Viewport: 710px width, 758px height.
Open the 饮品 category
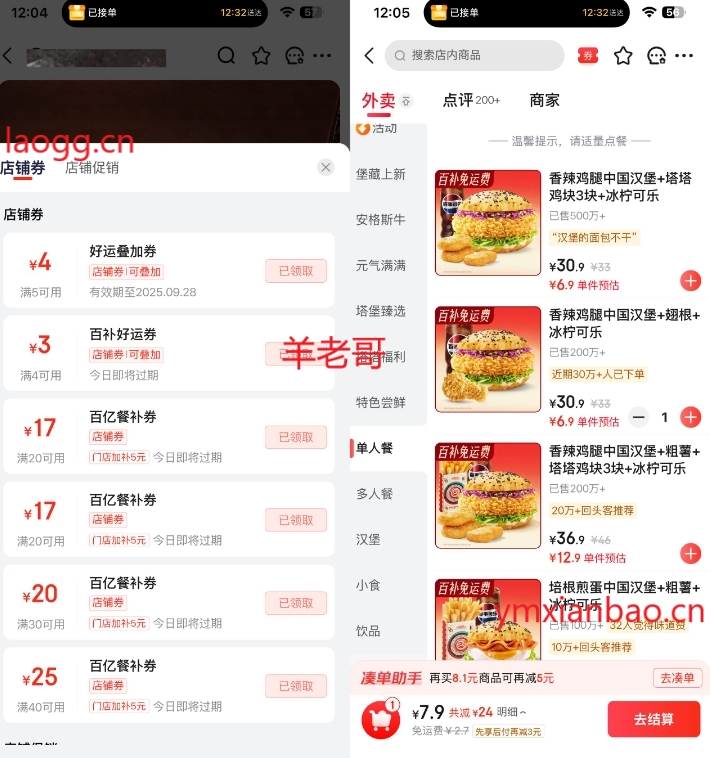click(369, 631)
